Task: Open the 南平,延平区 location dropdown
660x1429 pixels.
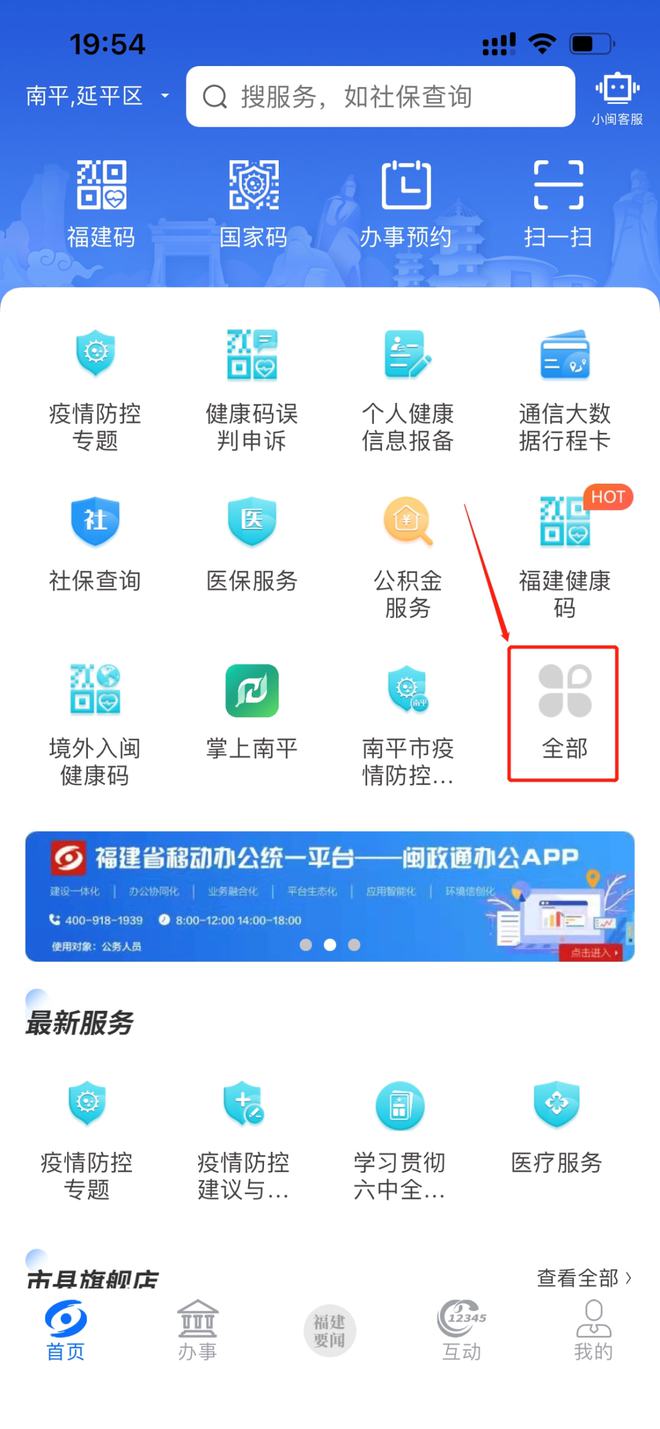Action: point(98,97)
